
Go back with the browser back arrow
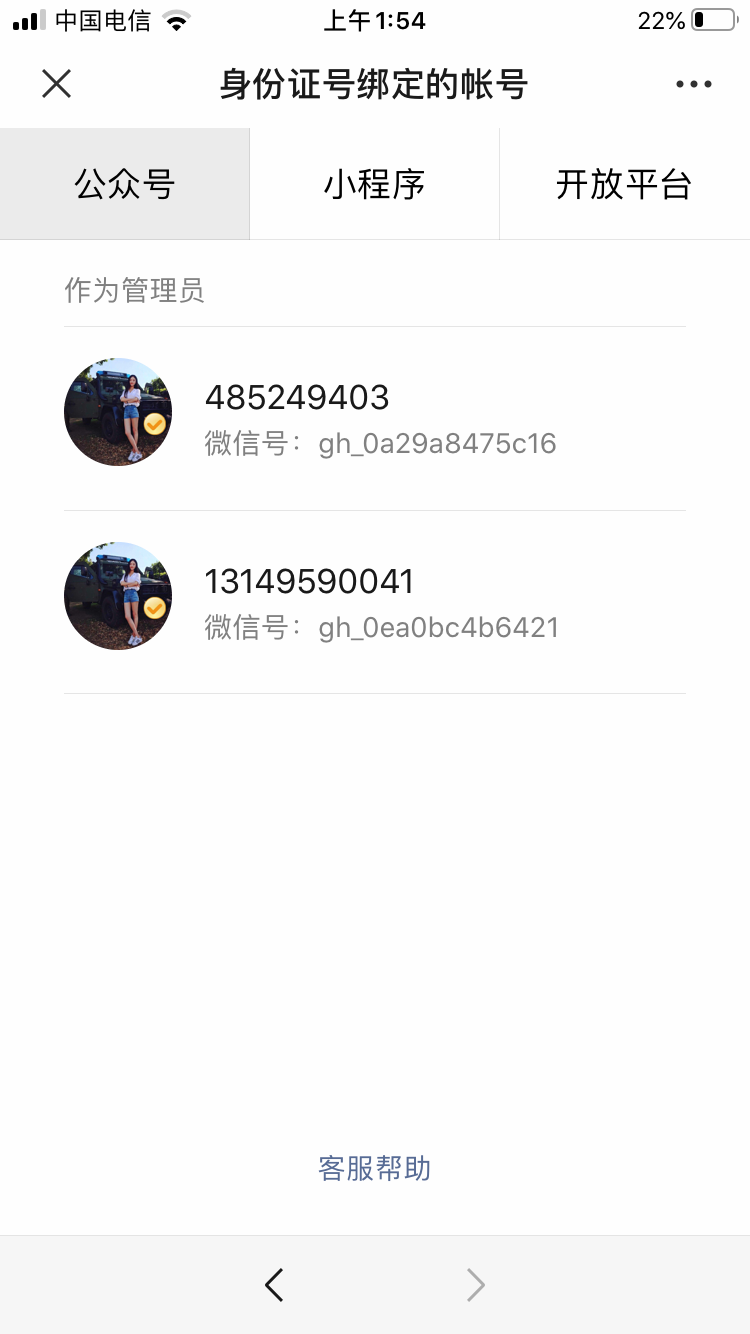[x=274, y=1284]
